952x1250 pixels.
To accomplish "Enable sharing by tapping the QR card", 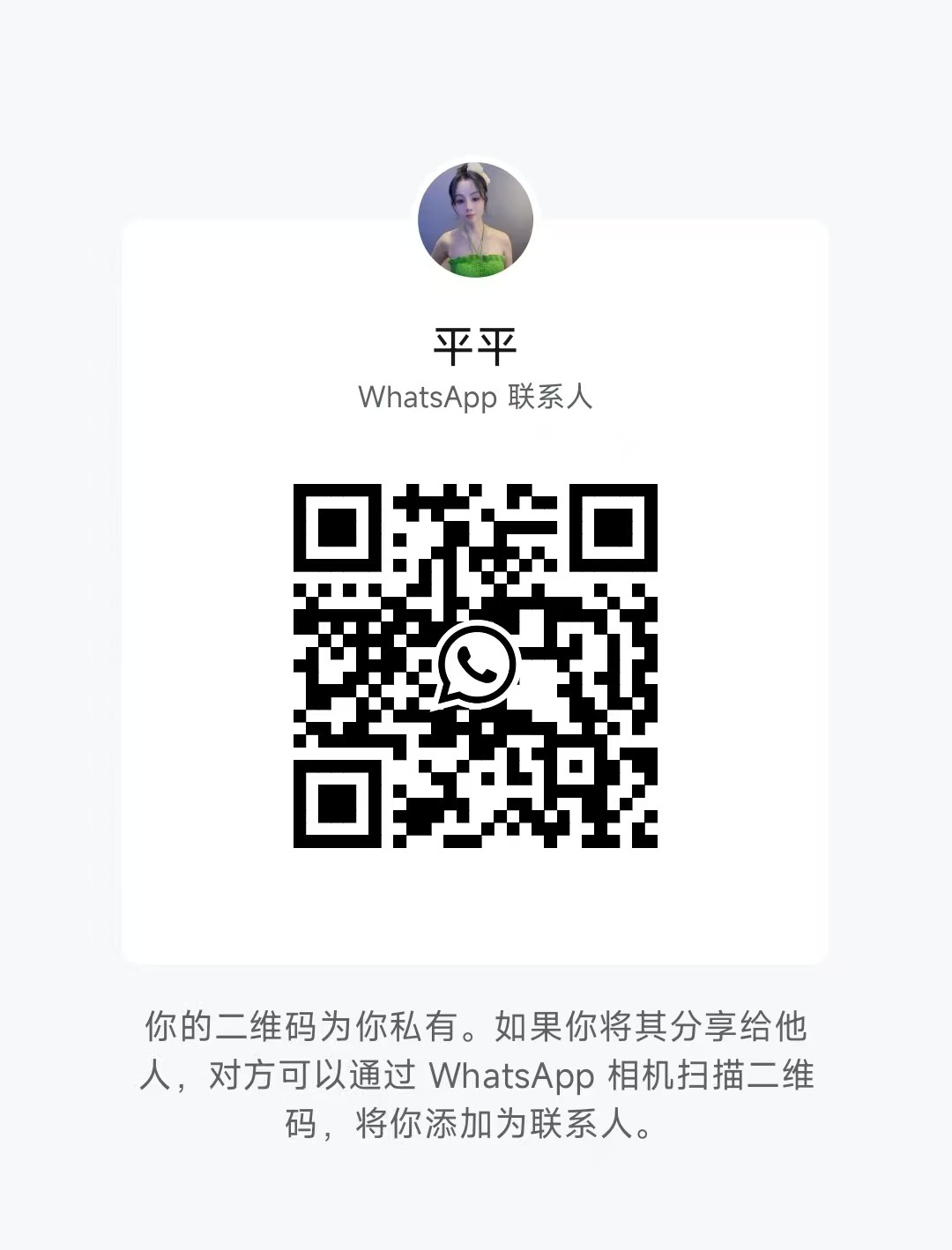I will click(x=476, y=591).
